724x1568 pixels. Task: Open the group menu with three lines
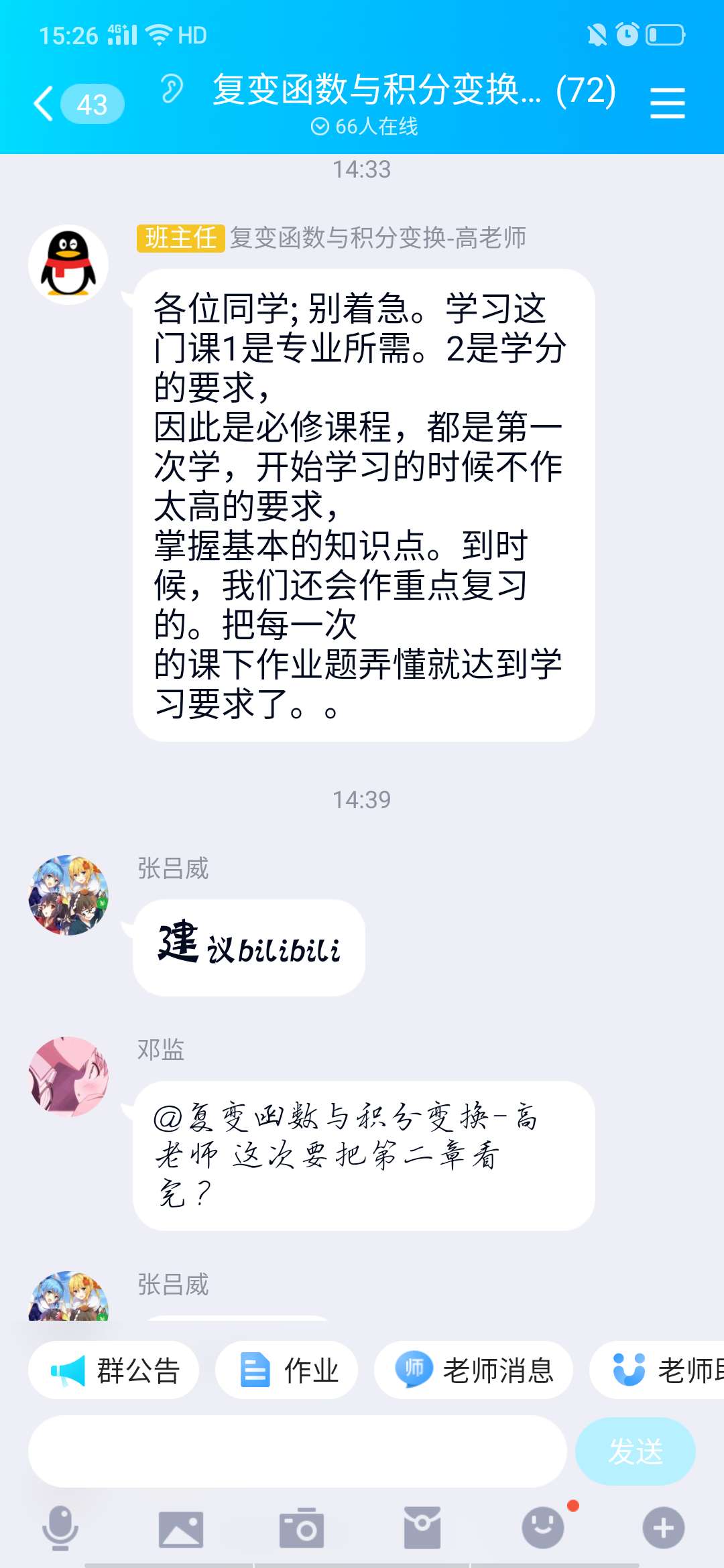pyautogui.click(x=667, y=103)
